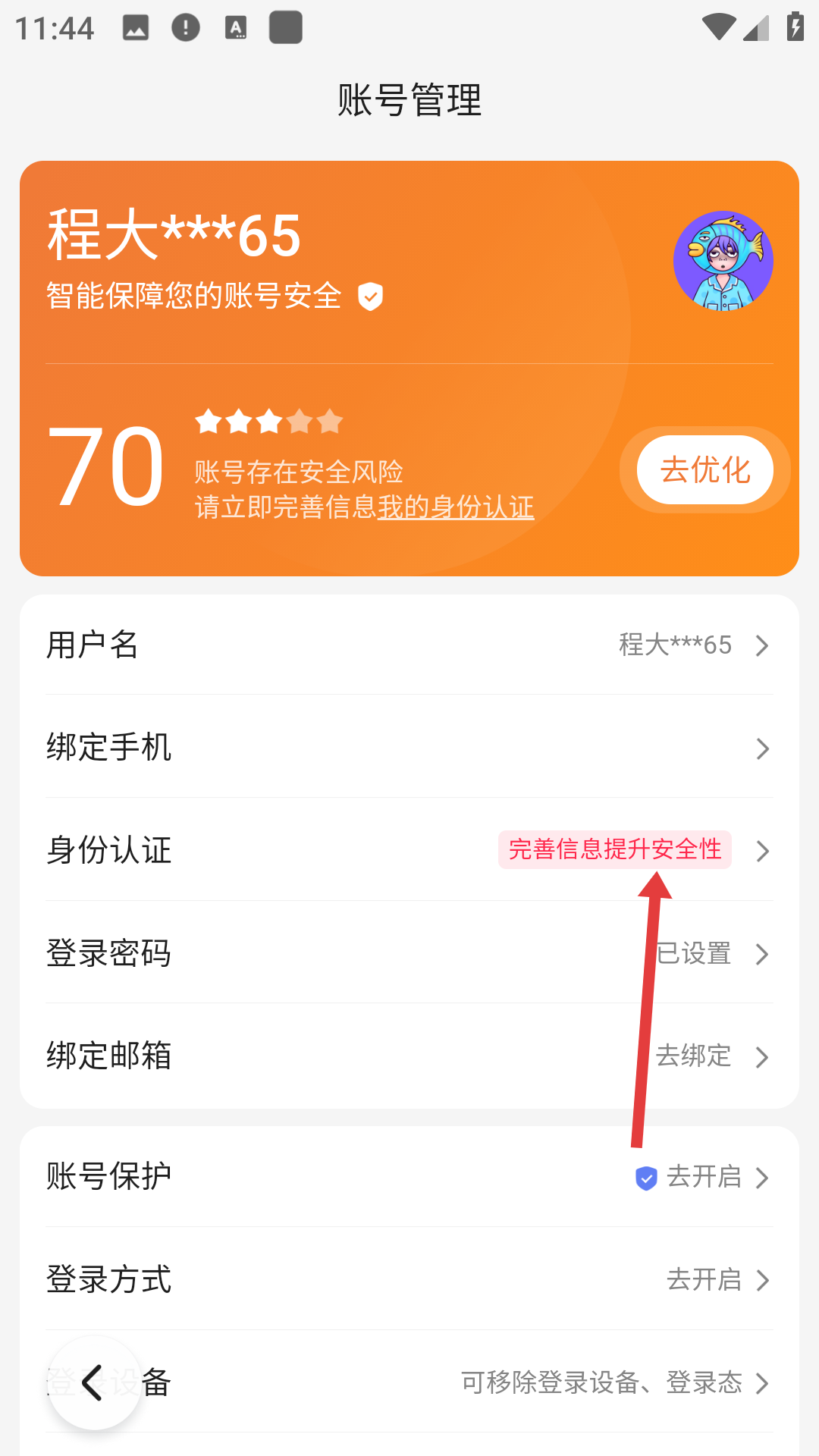Open the 我的身份认证 underlined link
Image resolution: width=819 pixels, height=1456 pixels.
coord(456,508)
